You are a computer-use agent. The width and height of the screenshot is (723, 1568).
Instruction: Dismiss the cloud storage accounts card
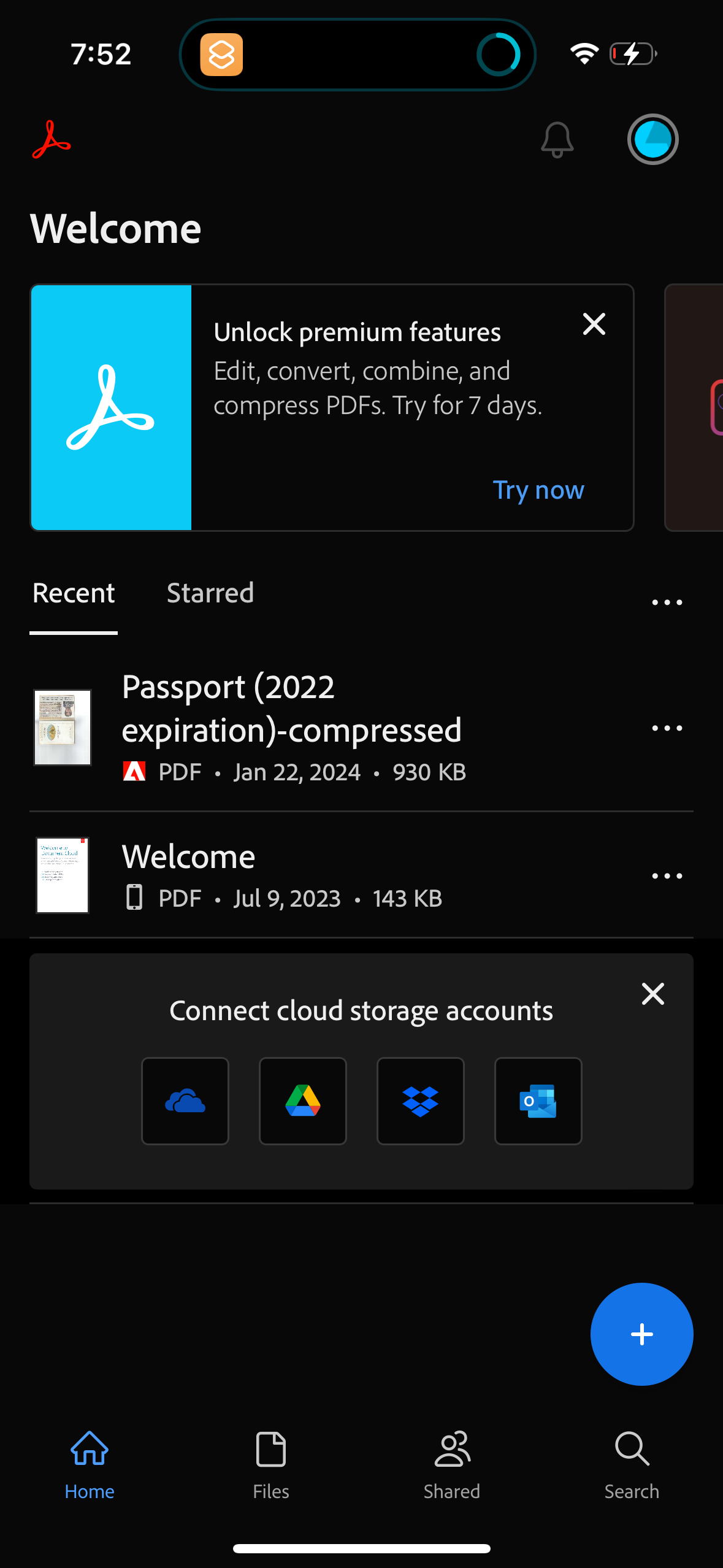click(652, 994)
